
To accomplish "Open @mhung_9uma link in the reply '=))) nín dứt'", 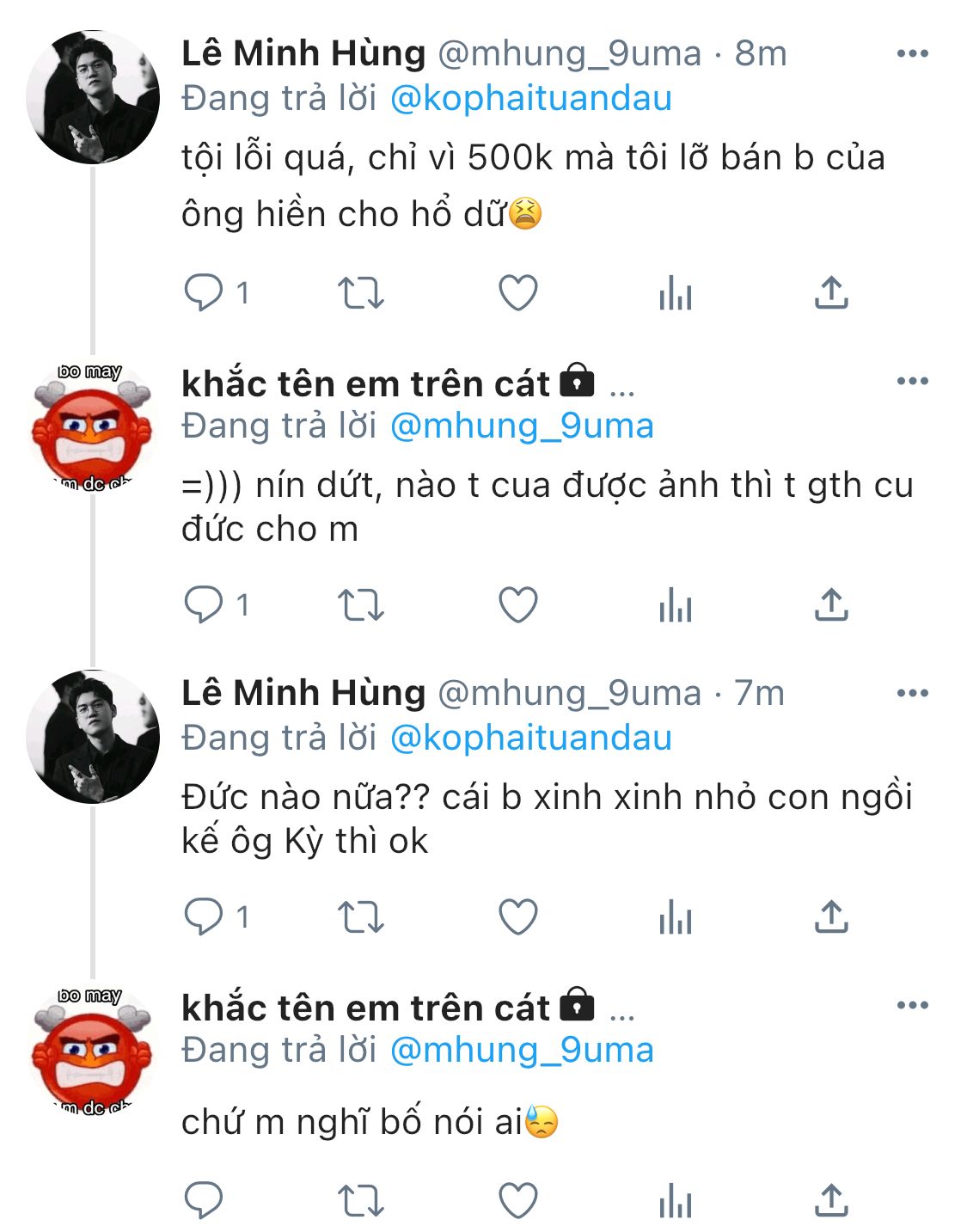I will 522,426.
